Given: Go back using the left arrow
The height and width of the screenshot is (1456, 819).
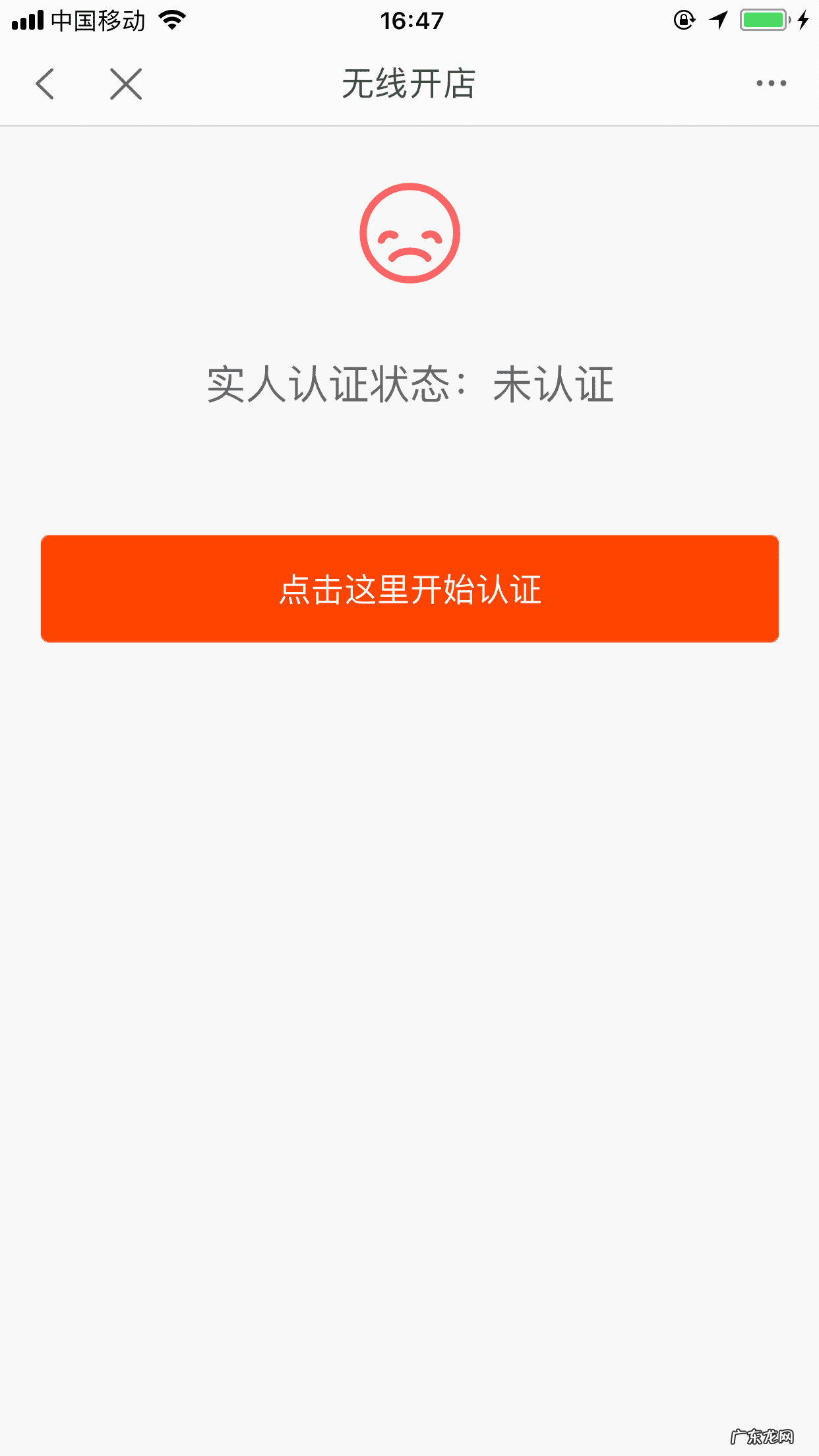Looking at the screenshot, I should point(45,84).
